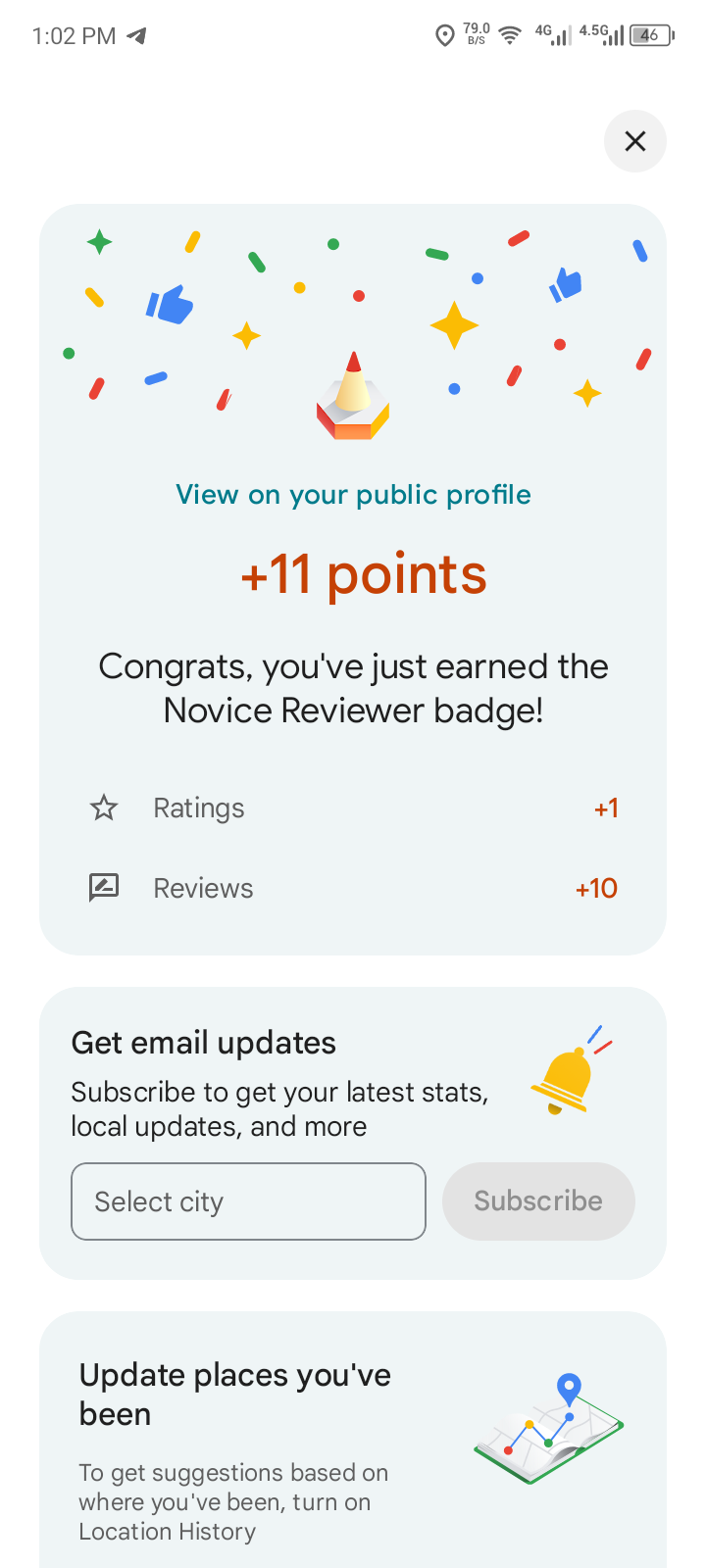Viewport: 706px width, 1568px height.
Task: Open View on your public profile link
Action: pyautogui.click(x=353, y=495)
